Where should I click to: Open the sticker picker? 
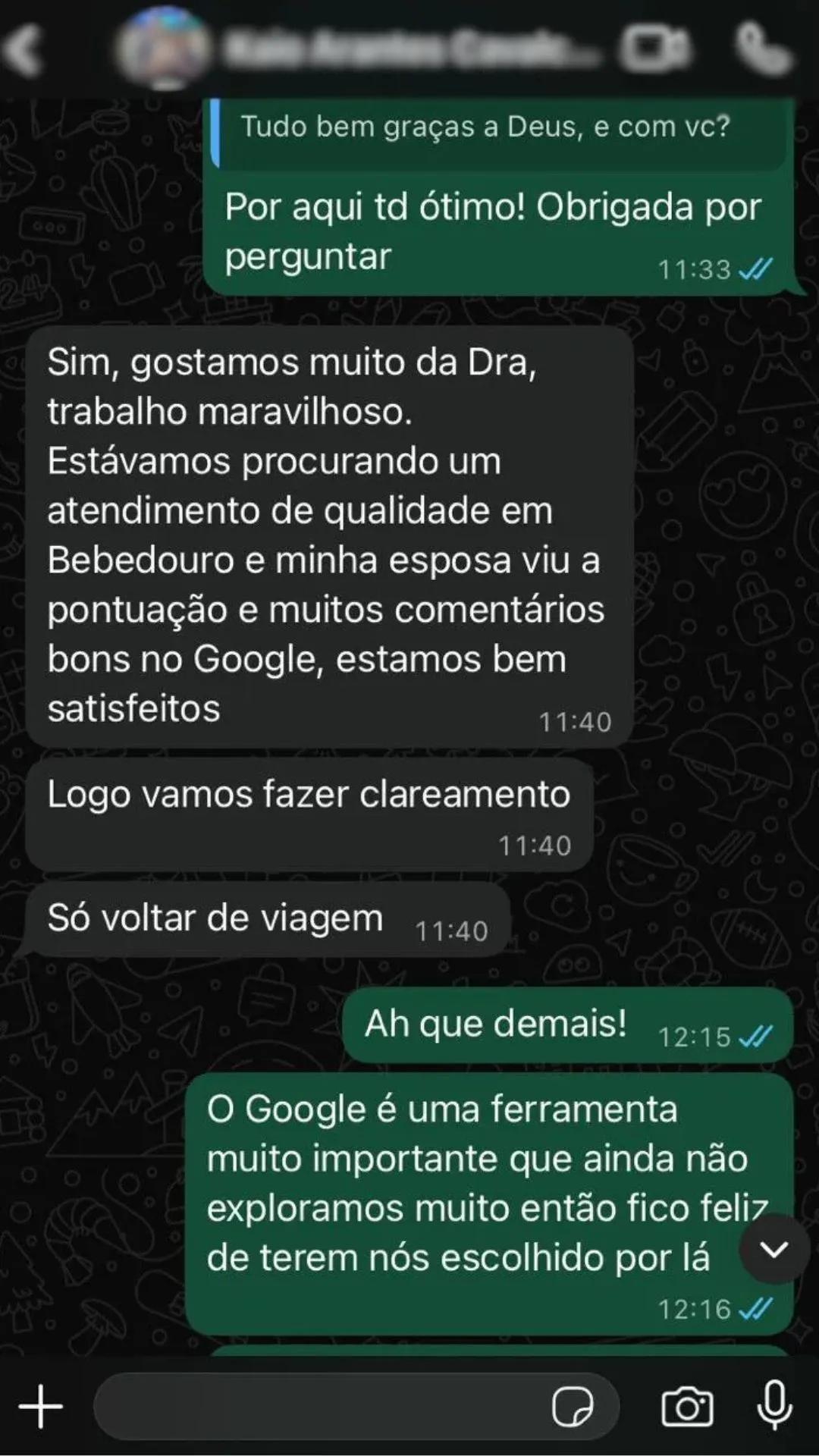coord(573,1407)
